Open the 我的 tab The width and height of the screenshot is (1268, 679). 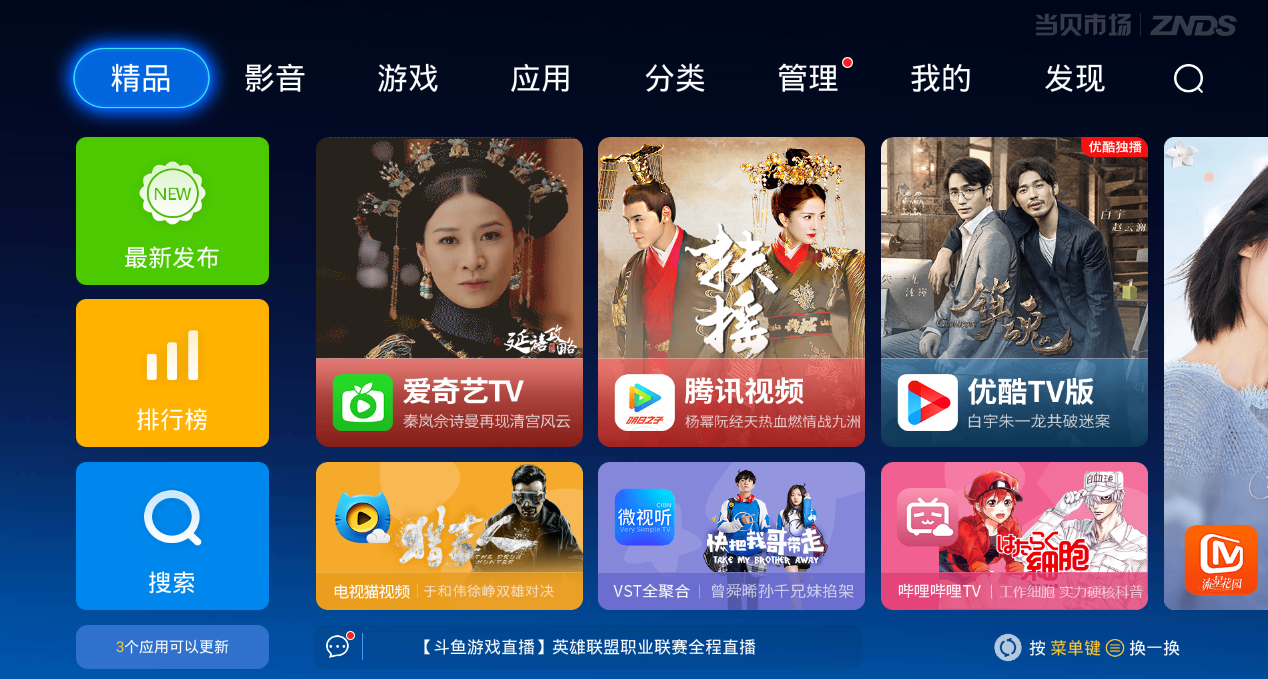941,78
